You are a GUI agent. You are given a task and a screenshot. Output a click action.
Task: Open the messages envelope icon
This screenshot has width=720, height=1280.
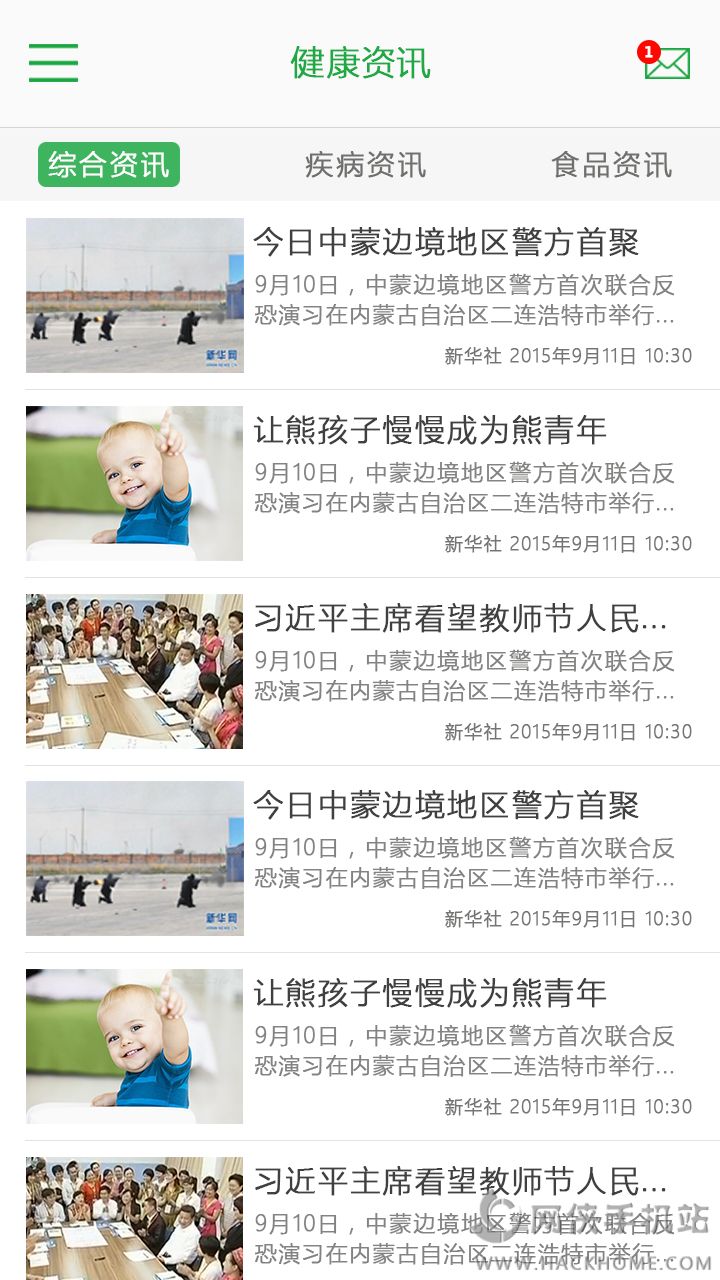pyautogui.click(x=665, y=61)
